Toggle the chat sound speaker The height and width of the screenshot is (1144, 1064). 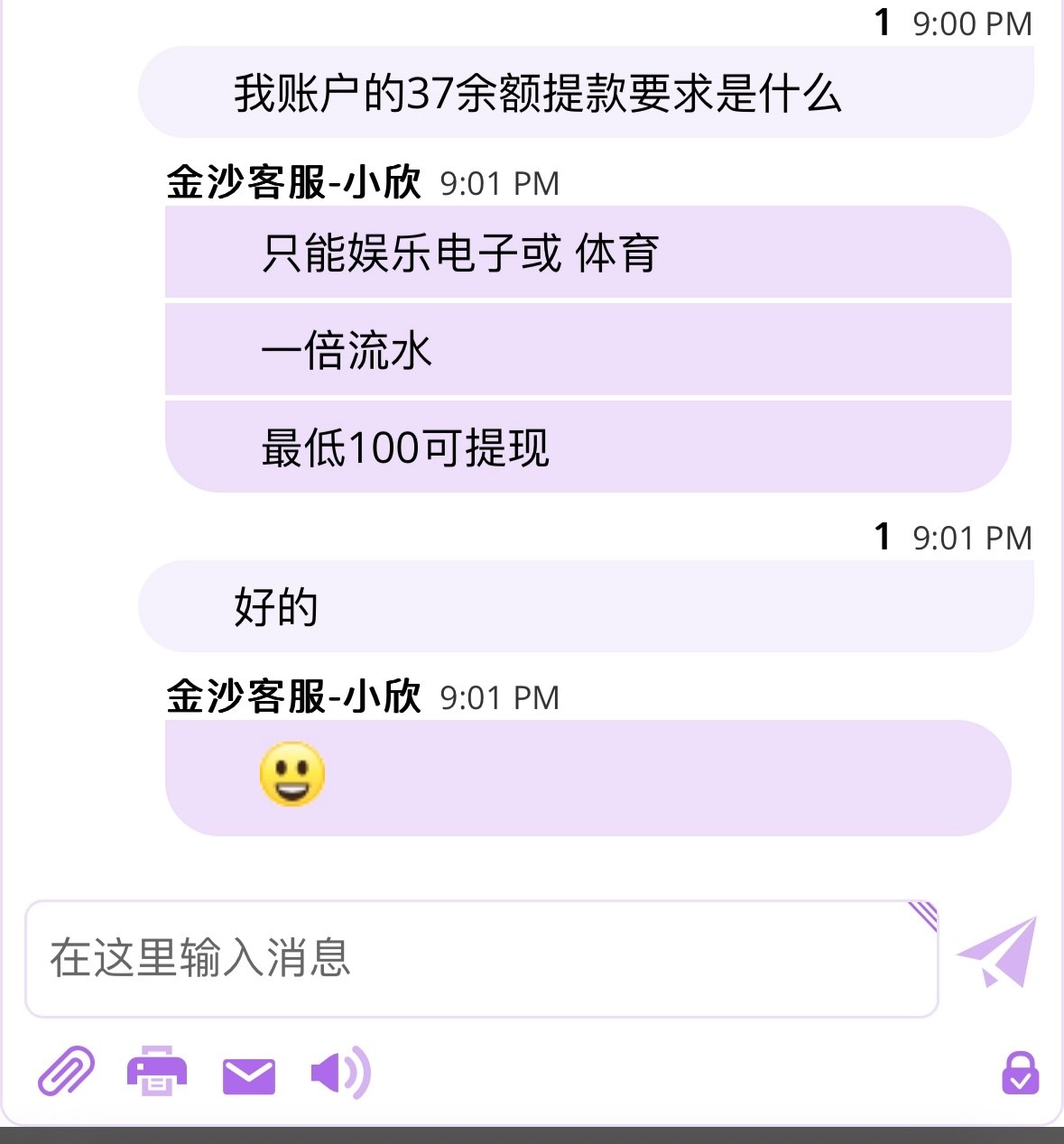point(339,1073)
